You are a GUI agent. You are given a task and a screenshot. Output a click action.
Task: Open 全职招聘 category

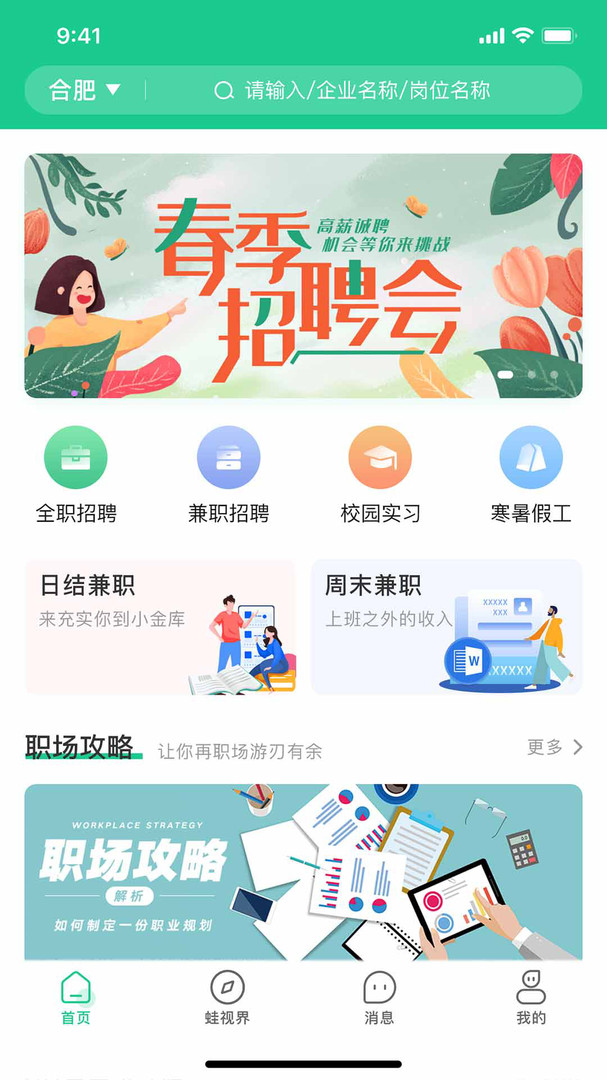76,475
